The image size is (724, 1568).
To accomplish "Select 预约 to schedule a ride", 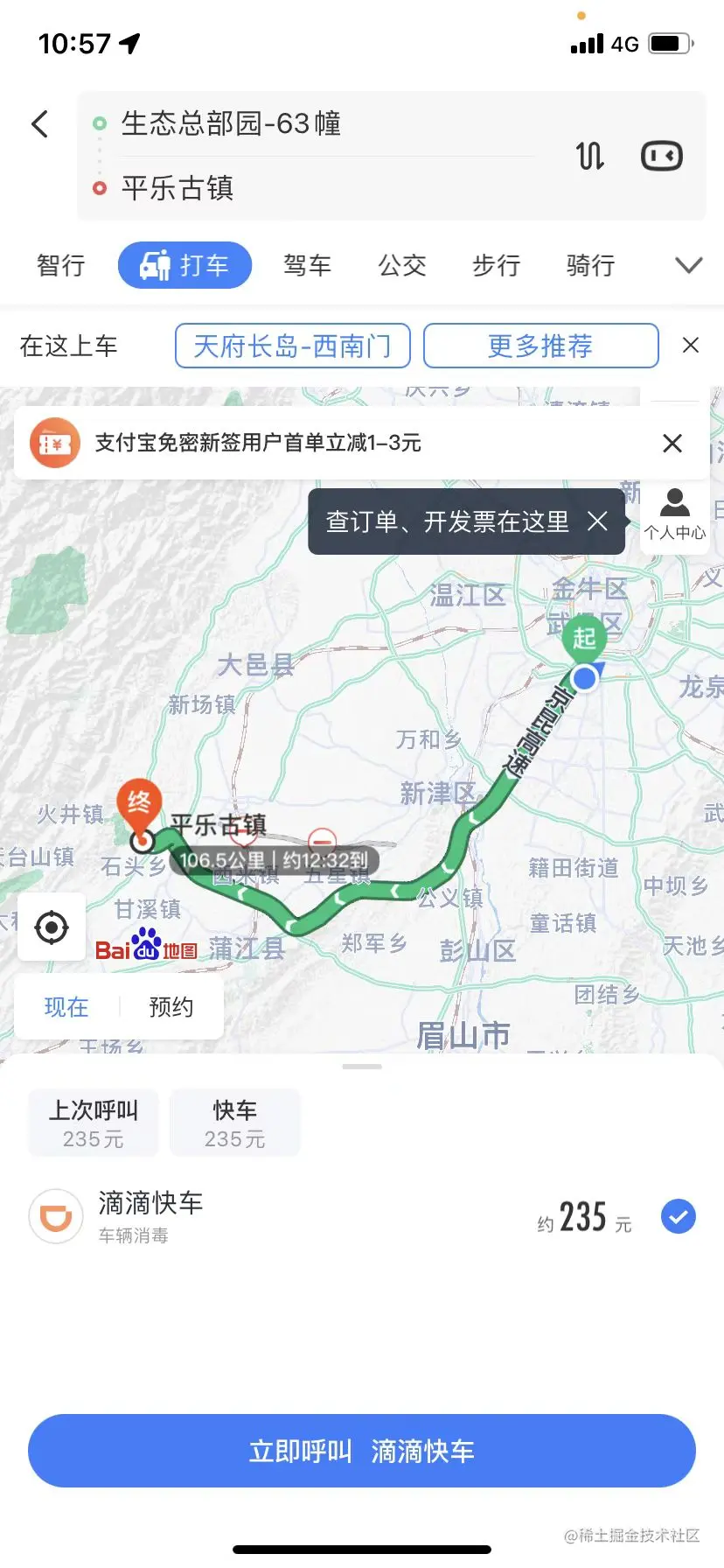I will pos(171,1007).
